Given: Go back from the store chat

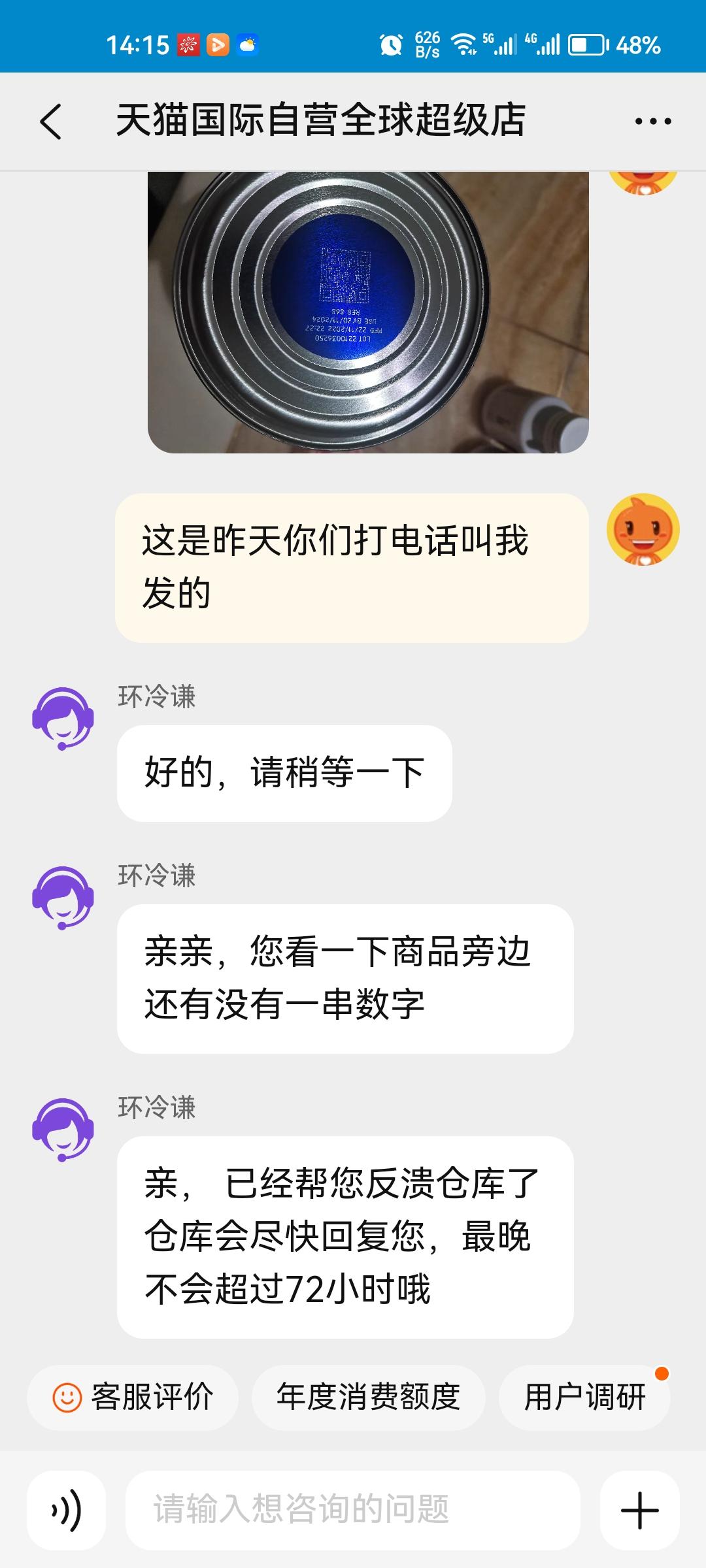Looking at the screenshot, I should [x=51, y=122].
